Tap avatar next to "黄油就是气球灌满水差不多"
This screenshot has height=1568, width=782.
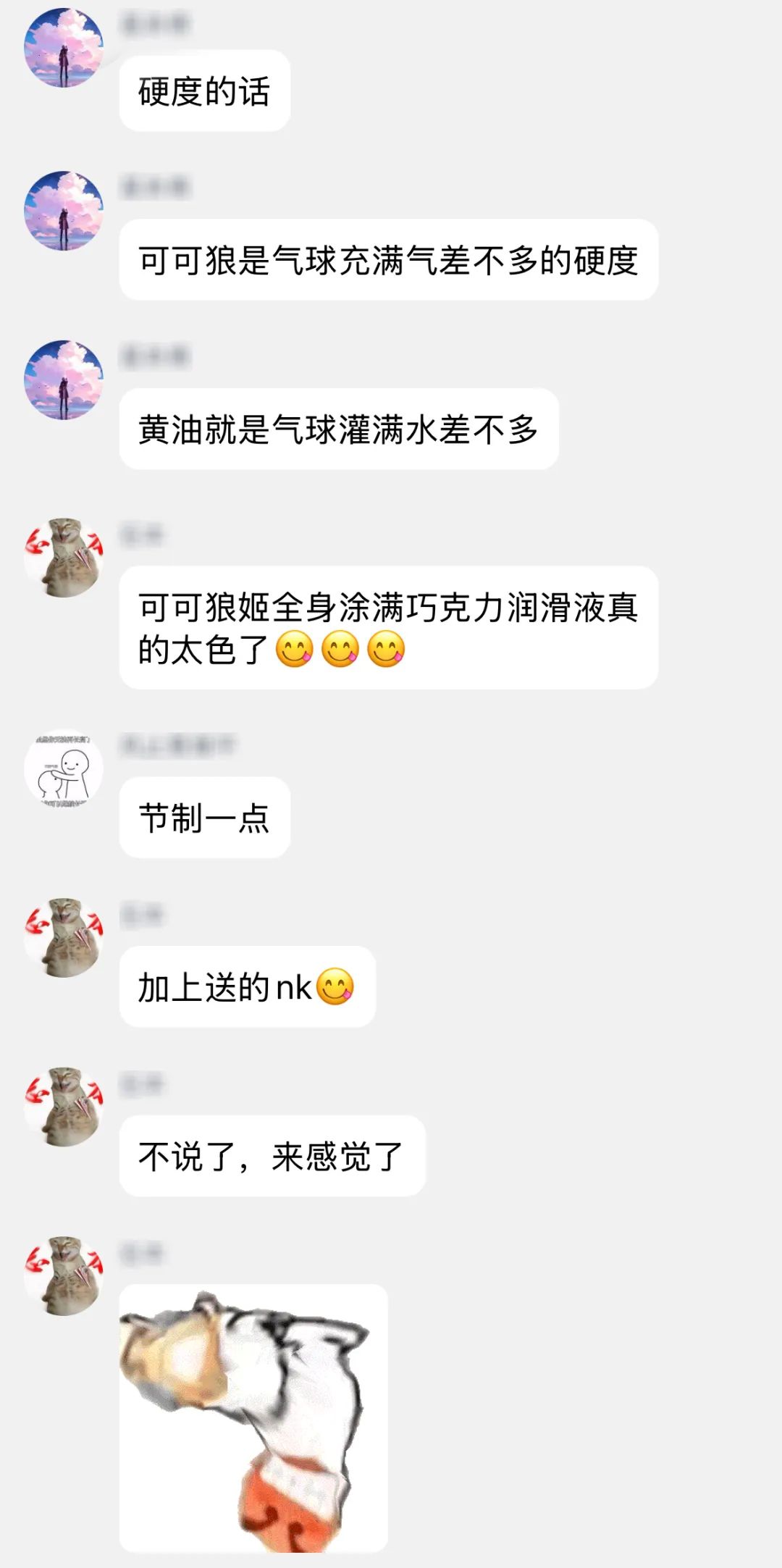coord(64,380)
